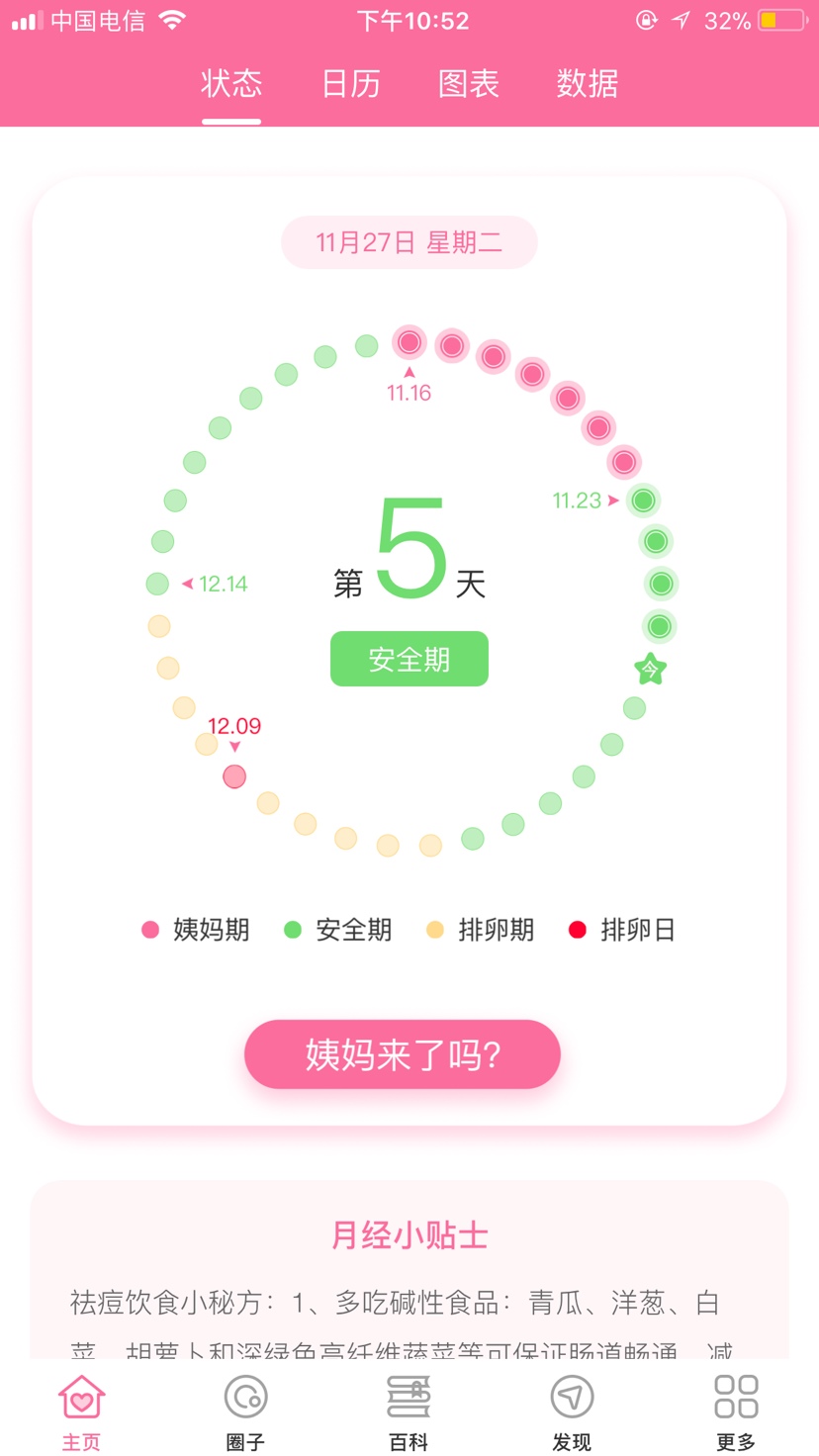Open the 圈子 tab in bottom navigation
Image resolution: width=819 pixels, height=1456 pixels.
245,1411
